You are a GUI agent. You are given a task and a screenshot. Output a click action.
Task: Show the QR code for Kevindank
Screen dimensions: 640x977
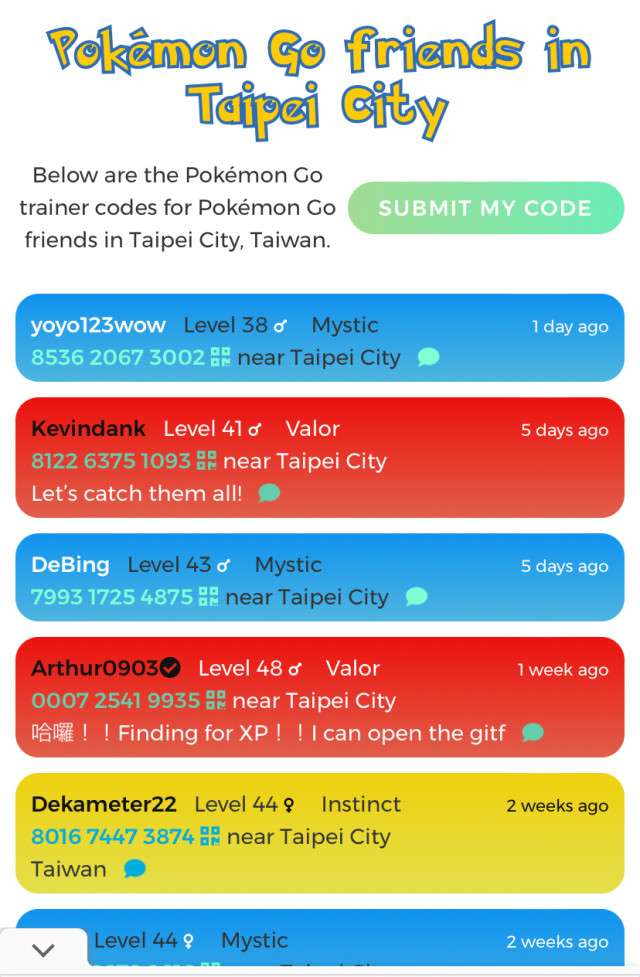point(207,461)
